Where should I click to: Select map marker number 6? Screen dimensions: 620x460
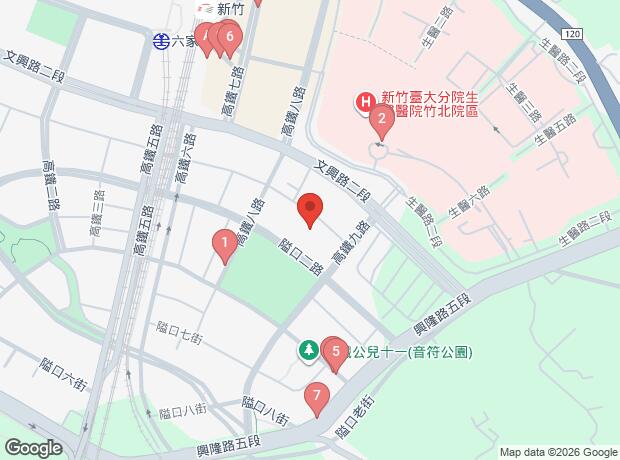[x=230, y=38]
